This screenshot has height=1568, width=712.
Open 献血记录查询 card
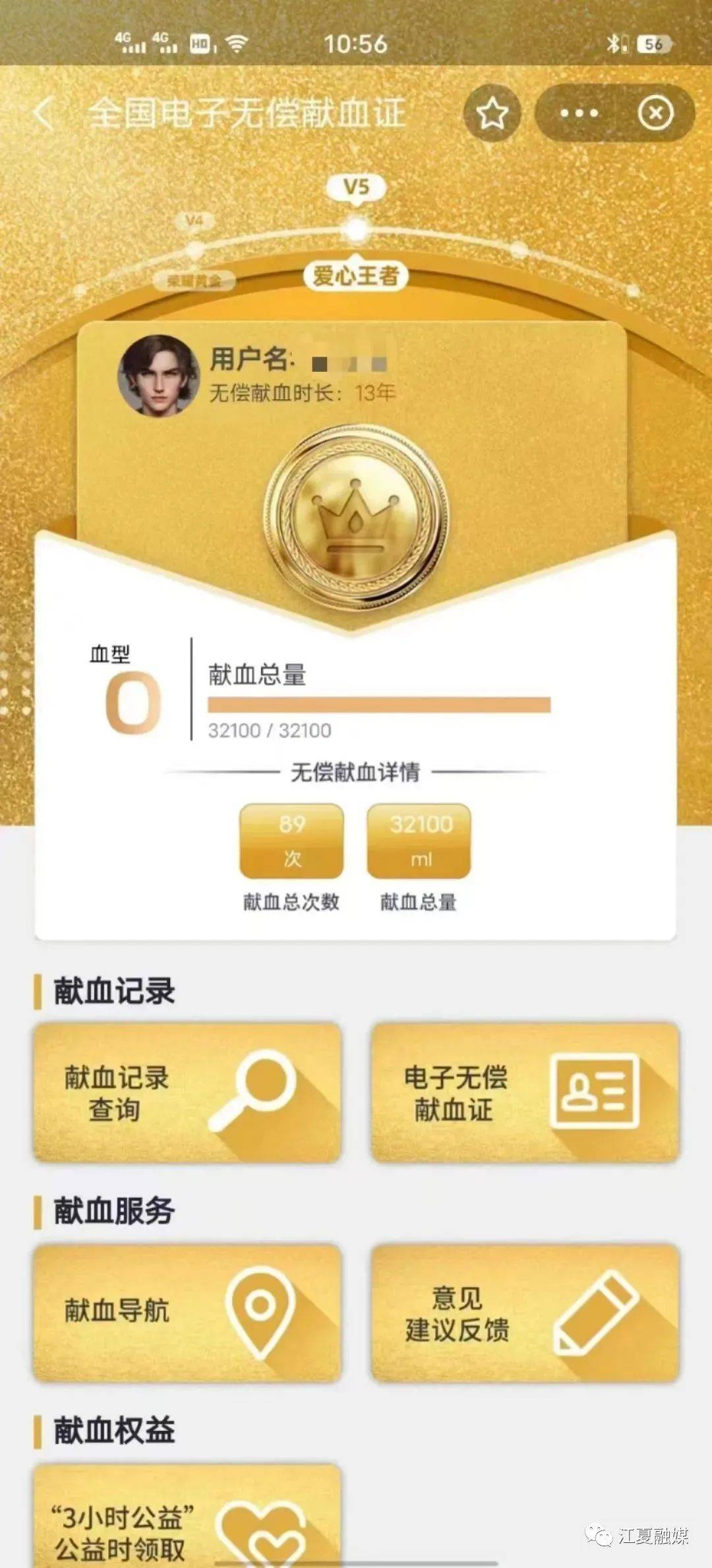pos(187,1093)
